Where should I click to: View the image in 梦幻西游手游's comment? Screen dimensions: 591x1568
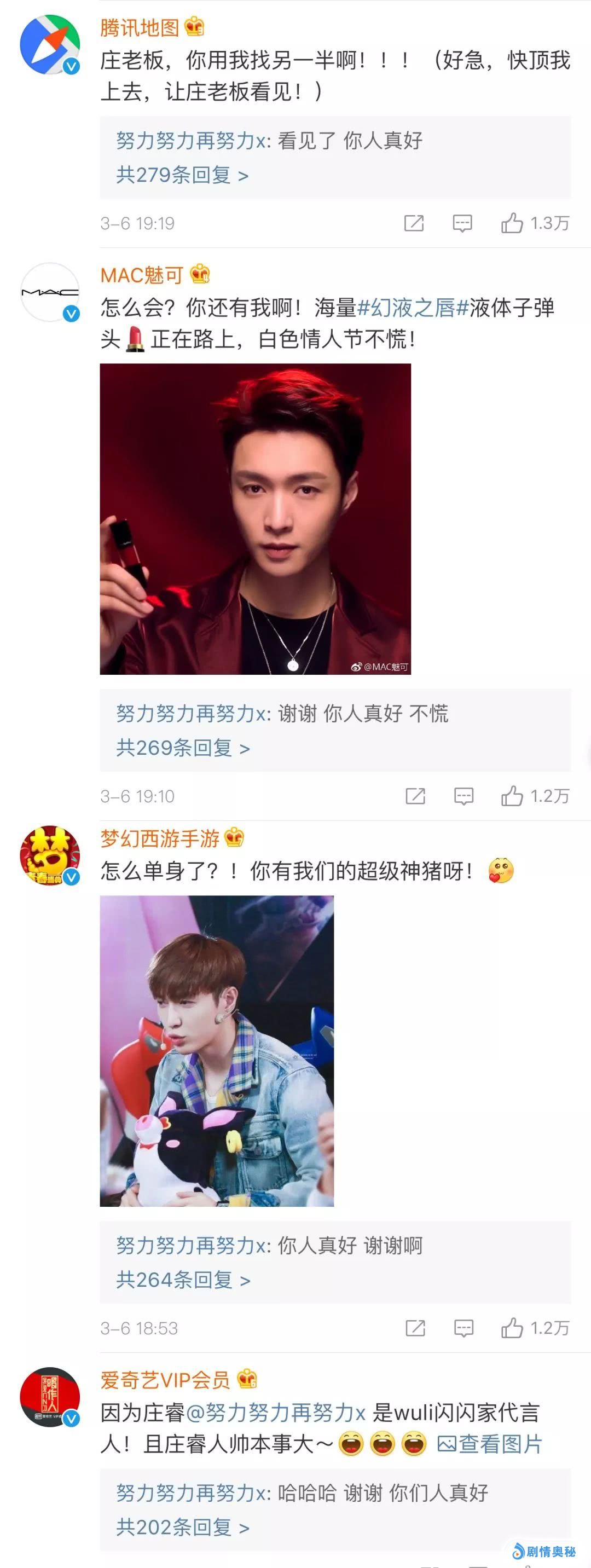[x=217, y=1051]
